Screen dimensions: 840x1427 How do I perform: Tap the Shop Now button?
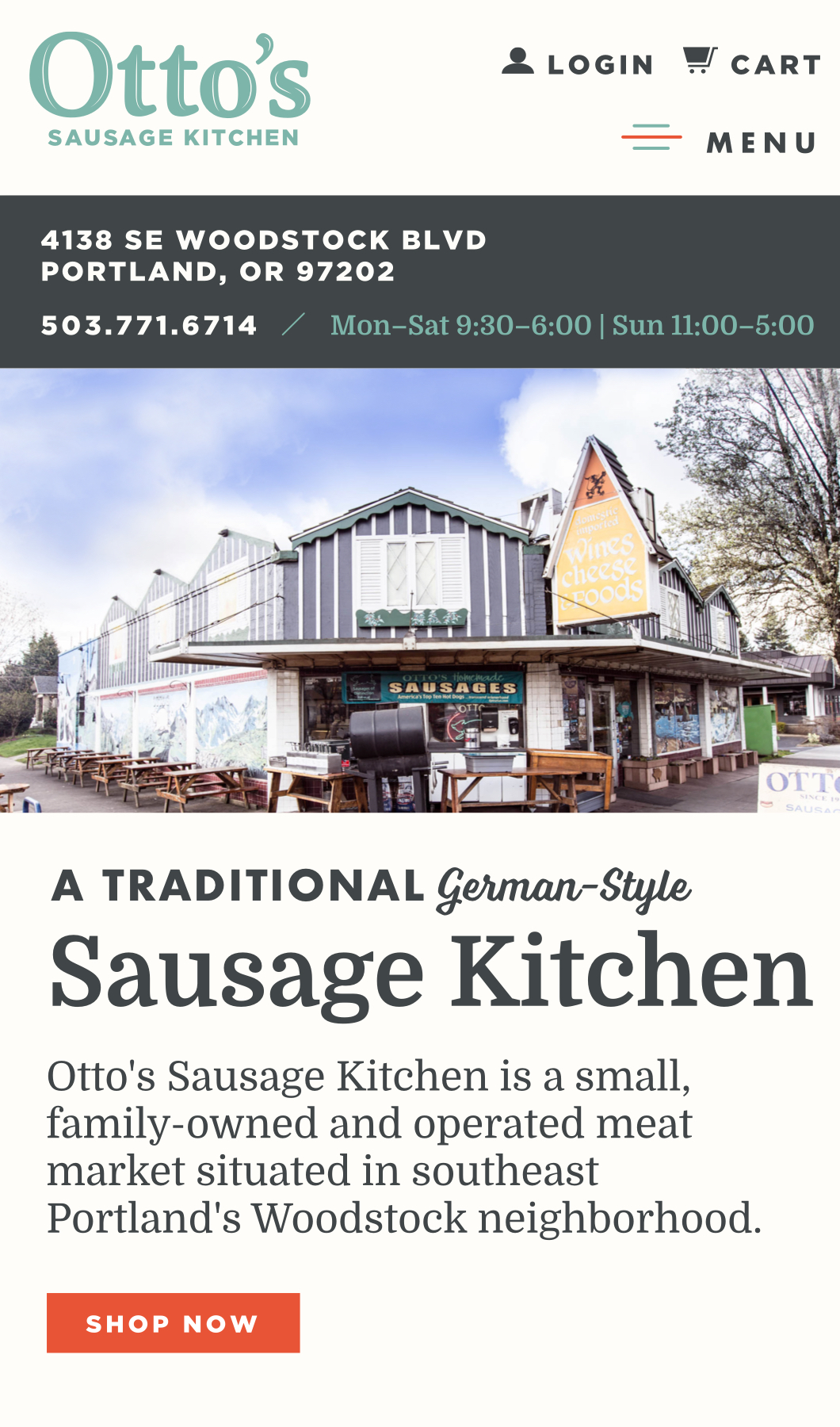pyautogui.click(x=173, y=1322)
